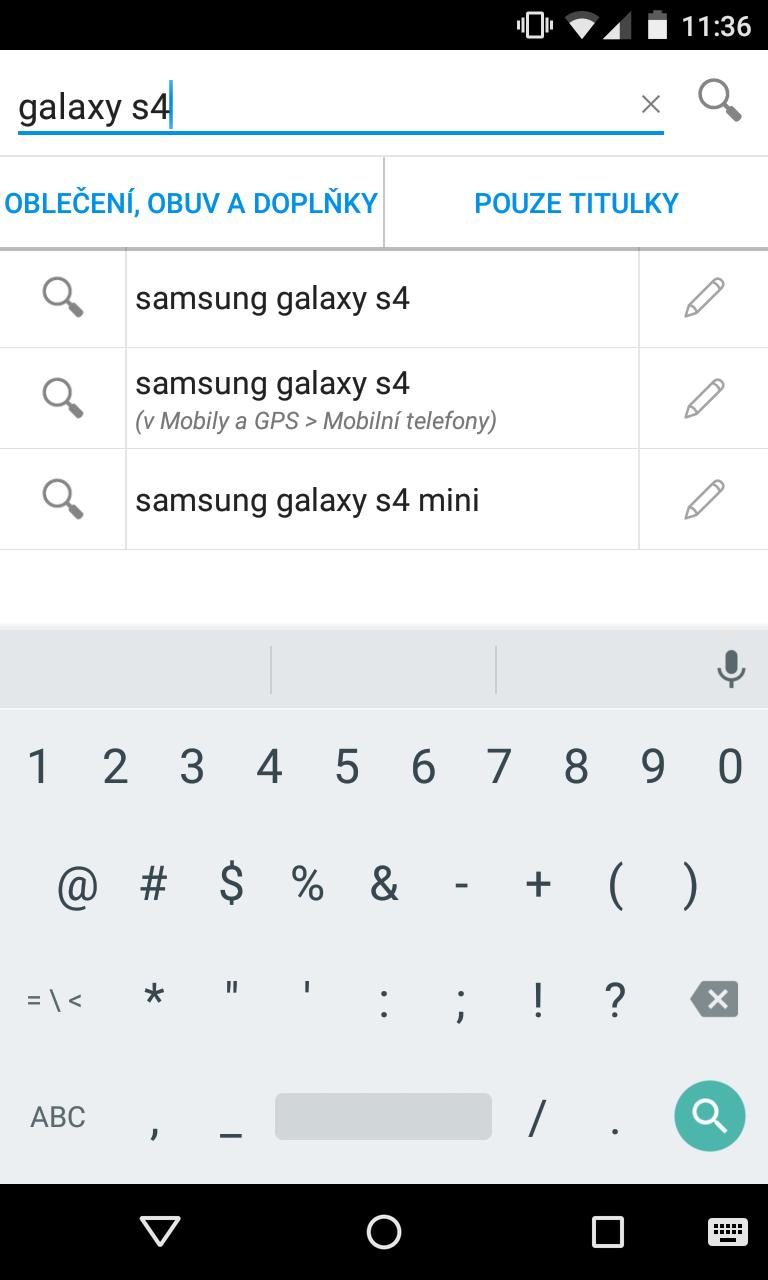Viewport: 768px width, 1280px height.
Task: Hit the backspace key on the keyboard
Action: (714, 998)
